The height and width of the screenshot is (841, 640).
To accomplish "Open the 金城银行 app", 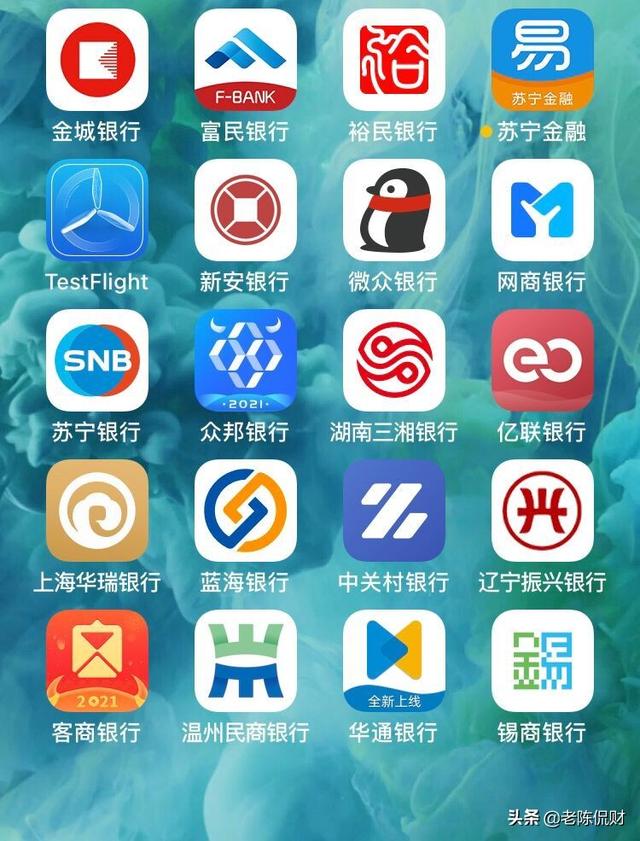I will (x=97, y=60).
